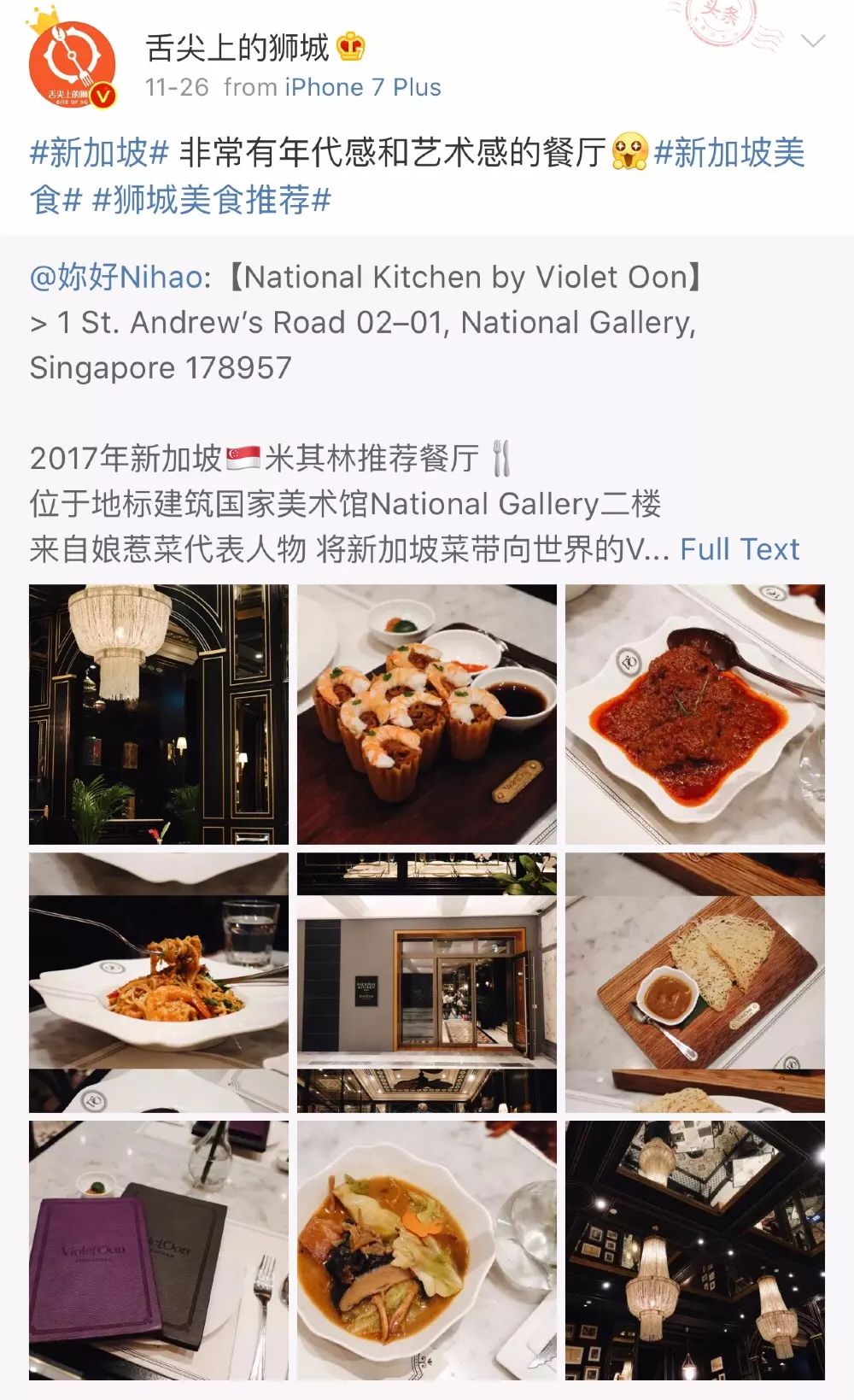Image resolution: width=854 pixels, height=1400 pixels.
Task: Open the #新加坡# hashtag
Action: coord(99,154)
